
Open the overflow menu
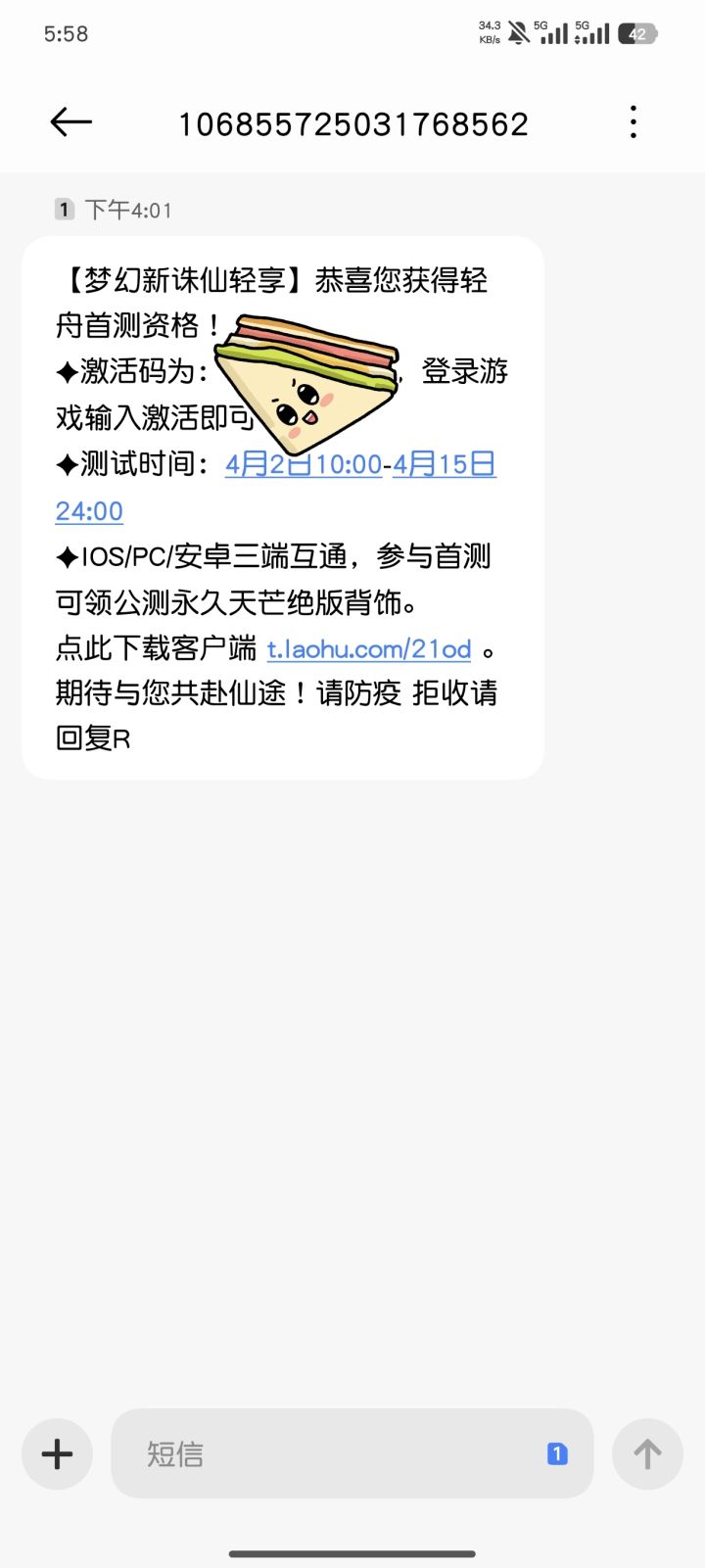click(x=634, y=122)
